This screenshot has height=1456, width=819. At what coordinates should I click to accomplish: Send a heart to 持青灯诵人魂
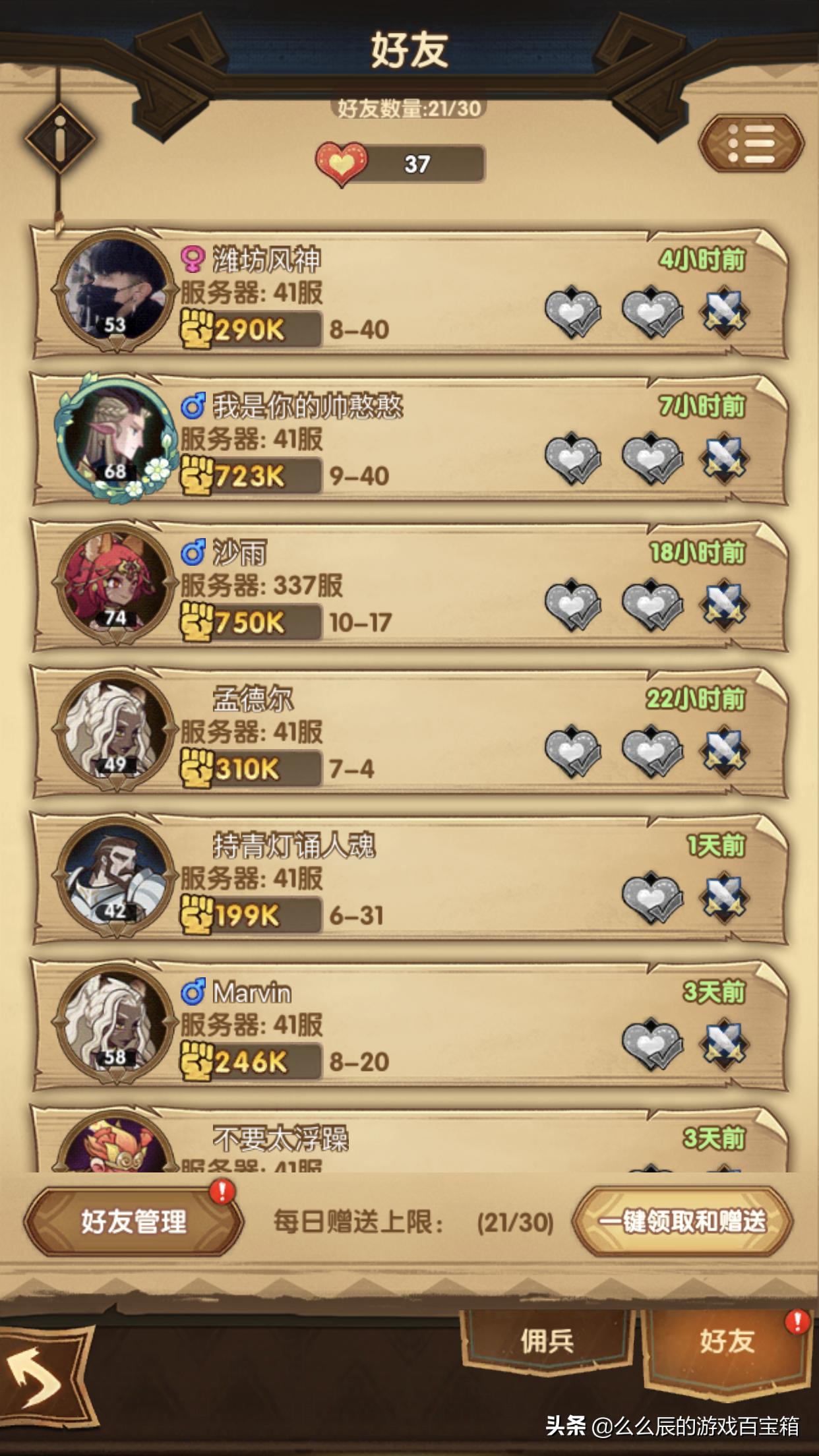pyautogui.click(x=652, y=898)
